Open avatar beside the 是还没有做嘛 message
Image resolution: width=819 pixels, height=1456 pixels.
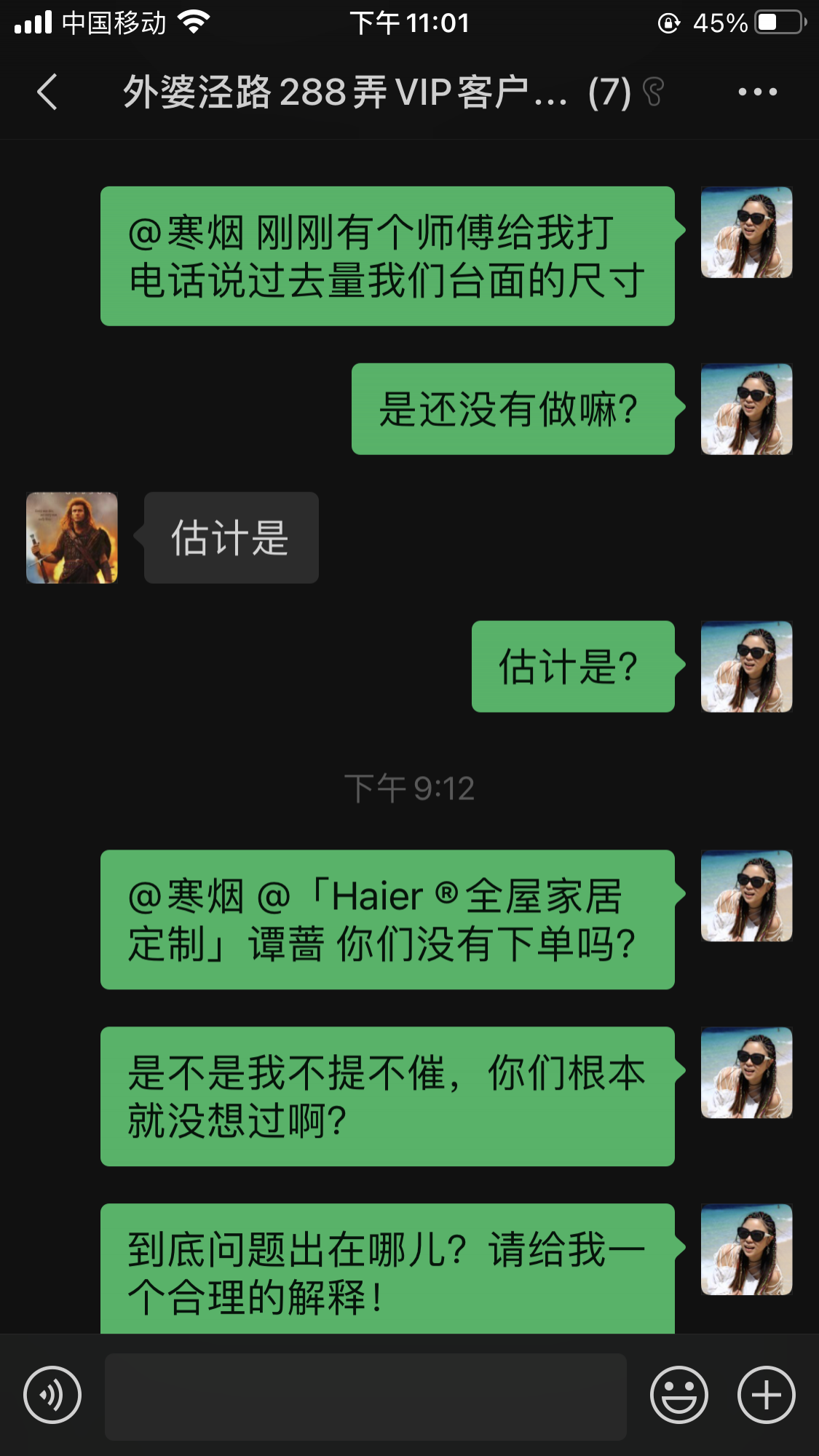pos(746,409)
